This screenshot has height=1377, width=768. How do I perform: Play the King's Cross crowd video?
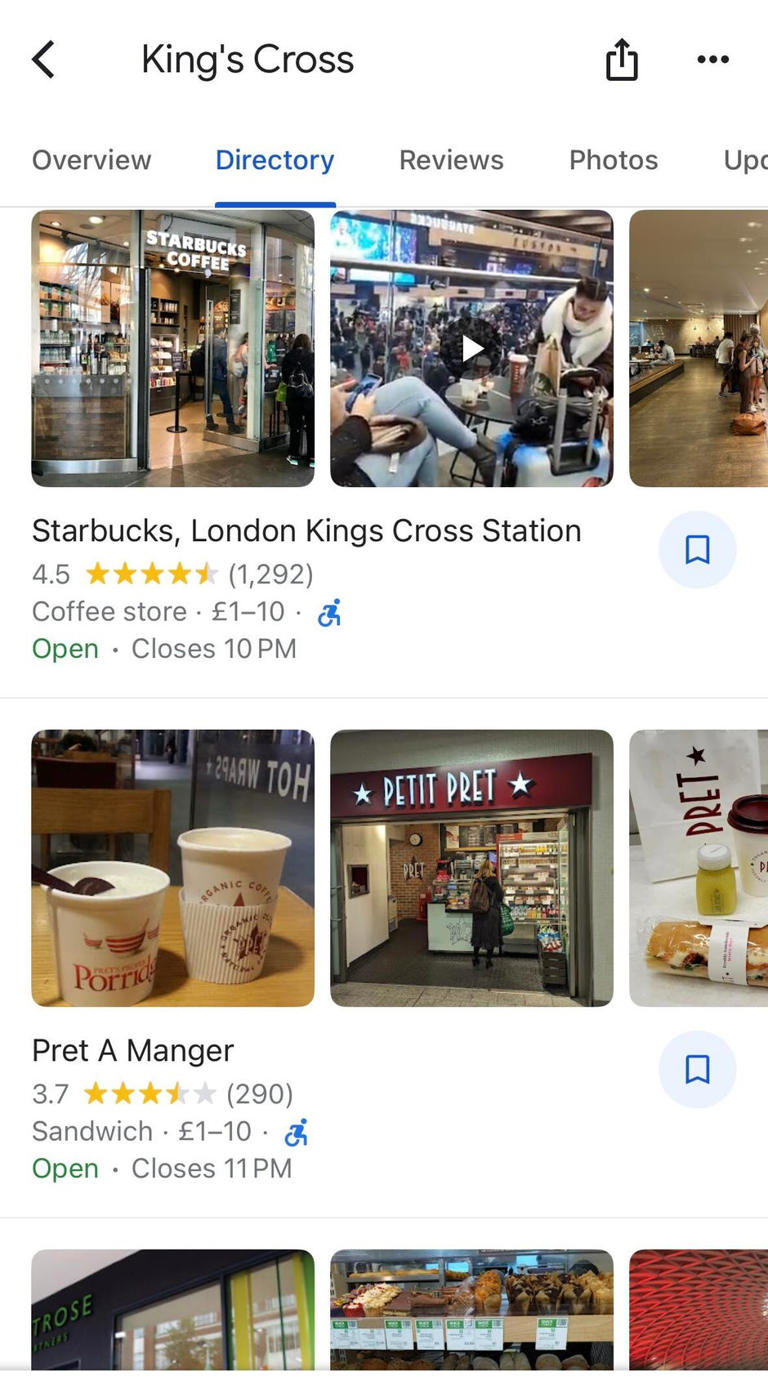pyautogui.click(x=470, y=348)
